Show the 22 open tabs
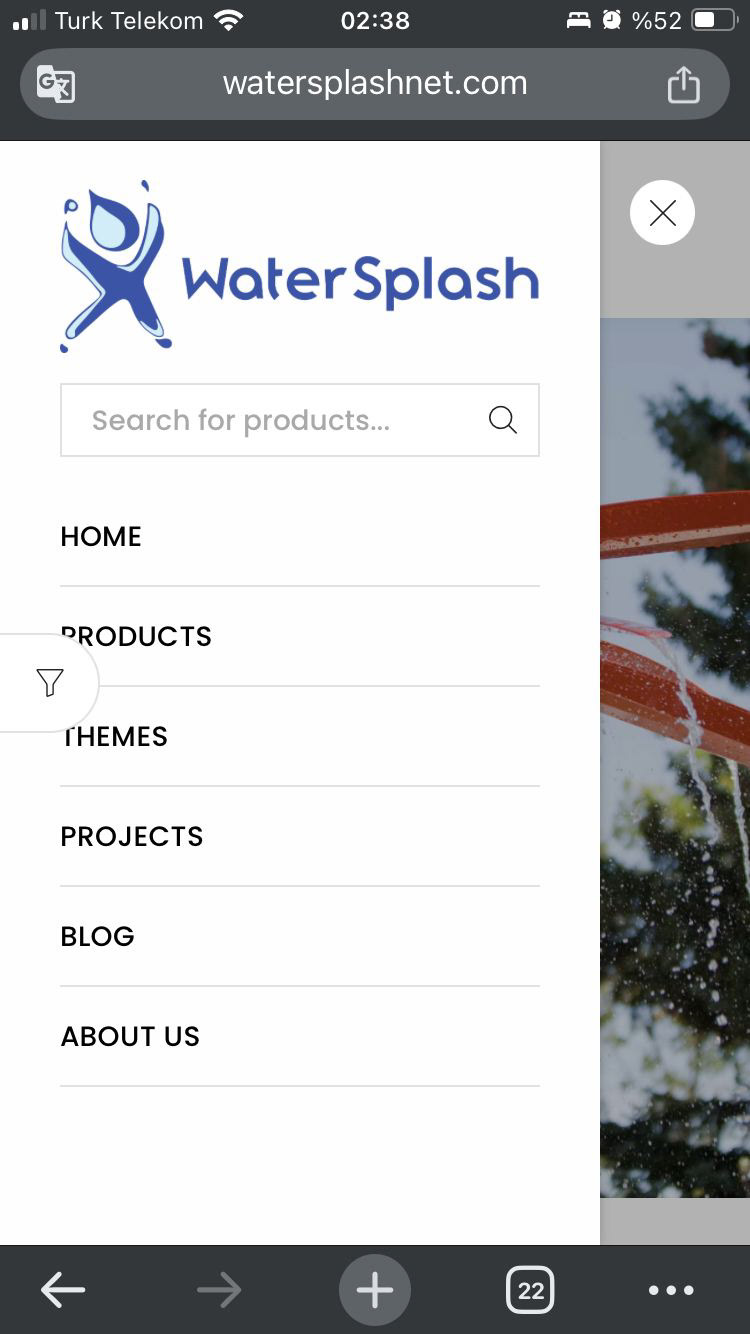The image size is (750, 1334). (530, 1290)
